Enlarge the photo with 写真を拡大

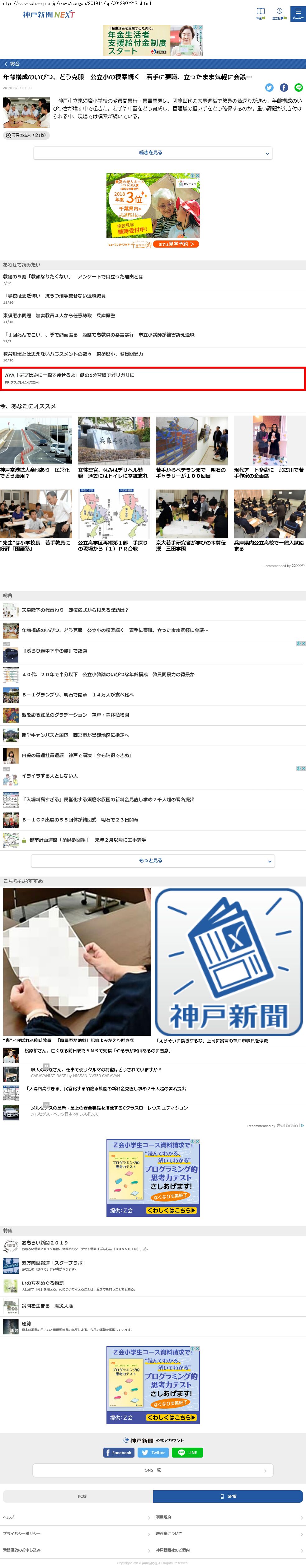26,135
